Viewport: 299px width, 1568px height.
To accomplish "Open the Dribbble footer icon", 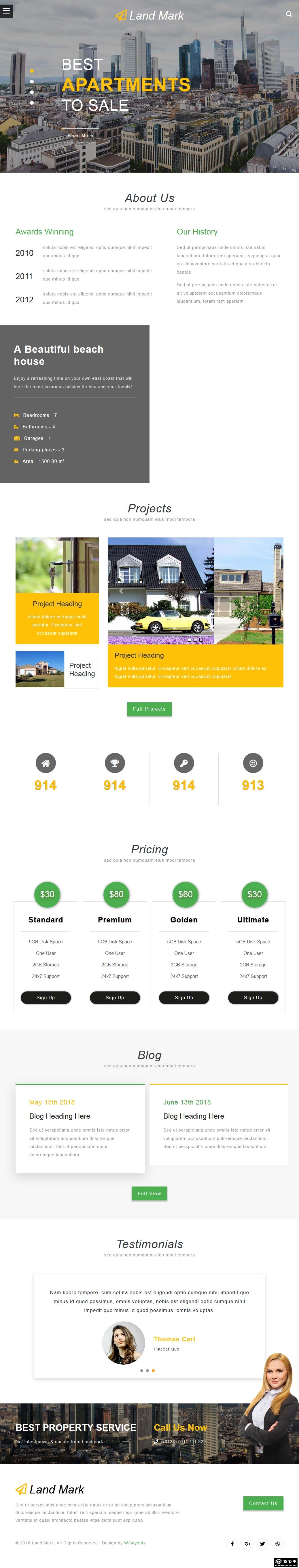I will (278, 1543).
